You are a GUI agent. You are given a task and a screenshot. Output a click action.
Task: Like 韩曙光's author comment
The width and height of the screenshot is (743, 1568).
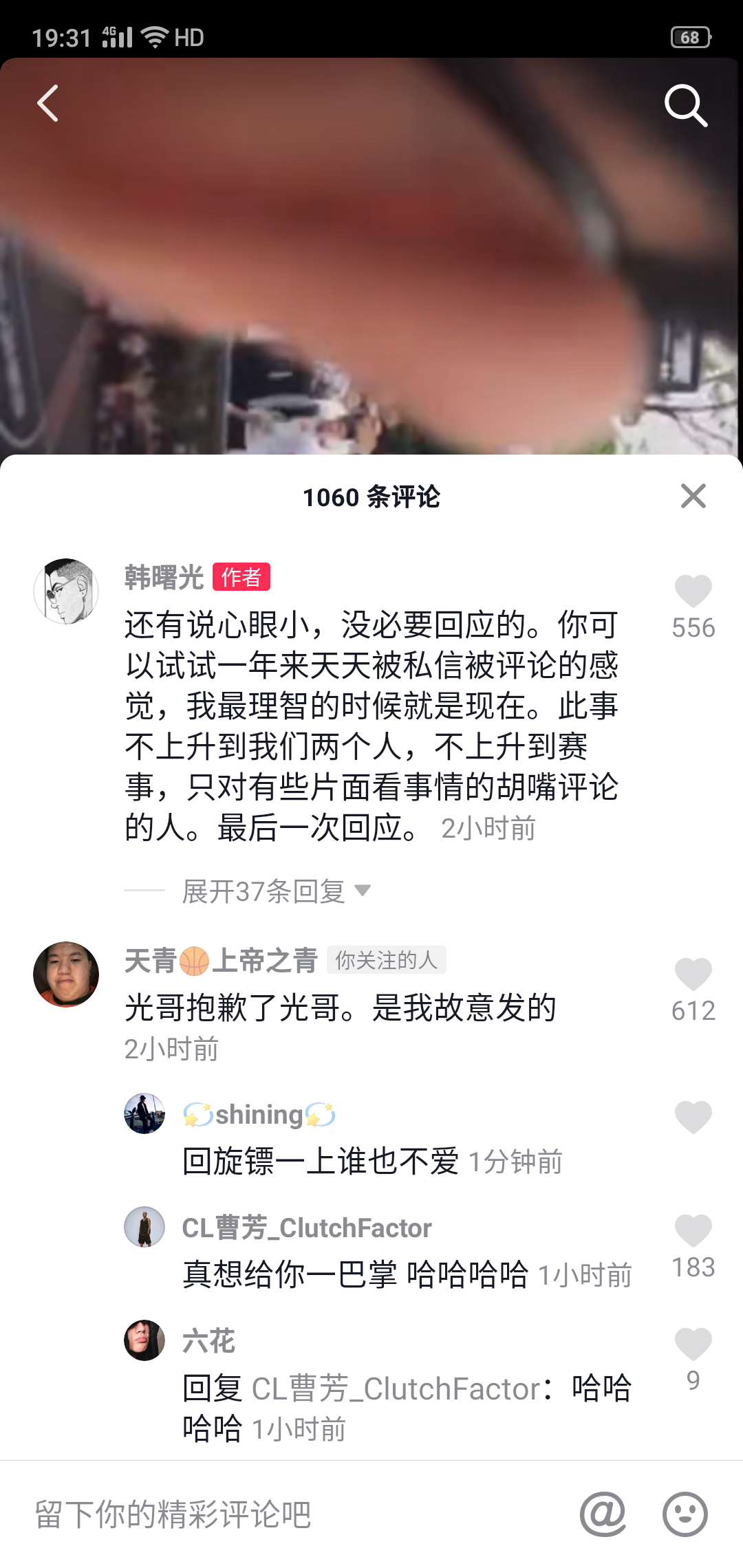(693, 591)
